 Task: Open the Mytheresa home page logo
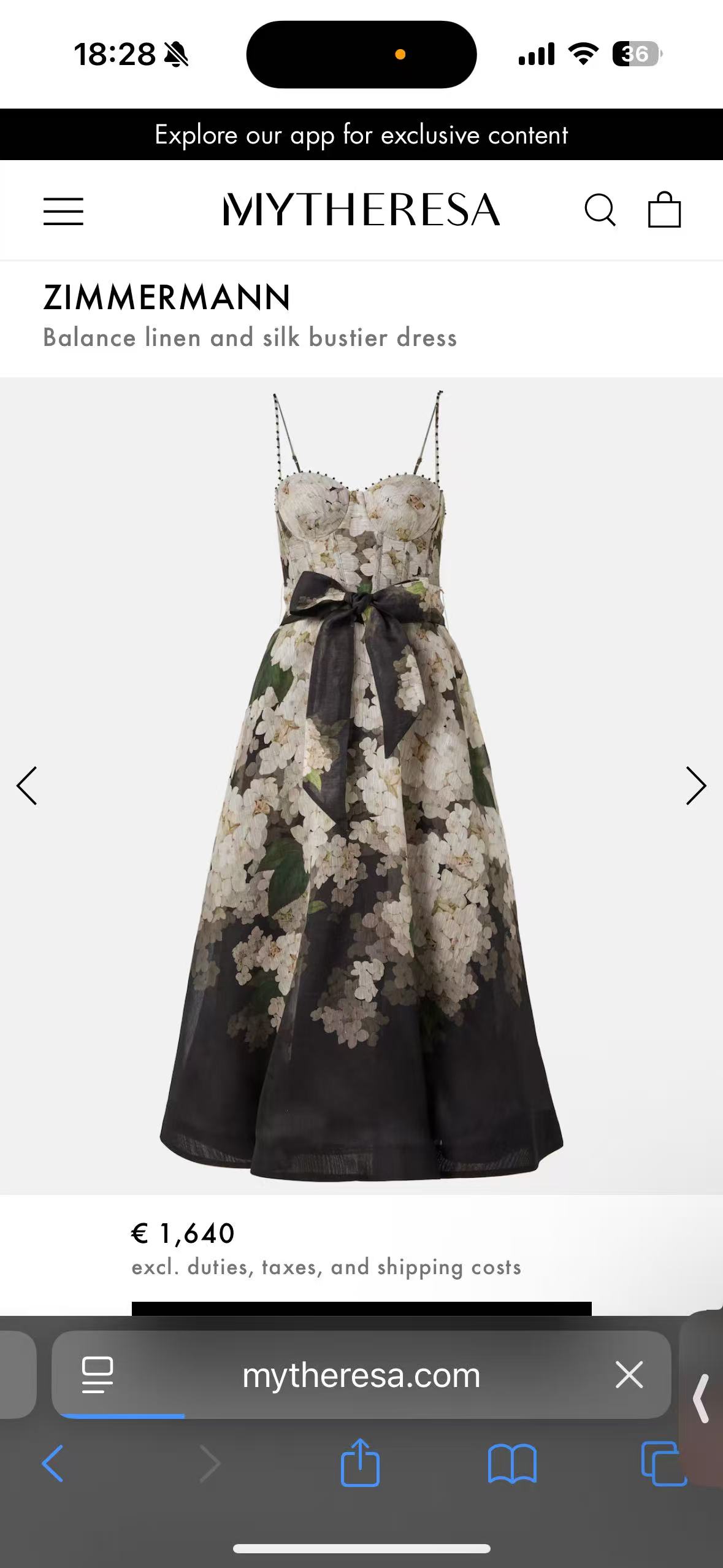click(x=361, y=210)
